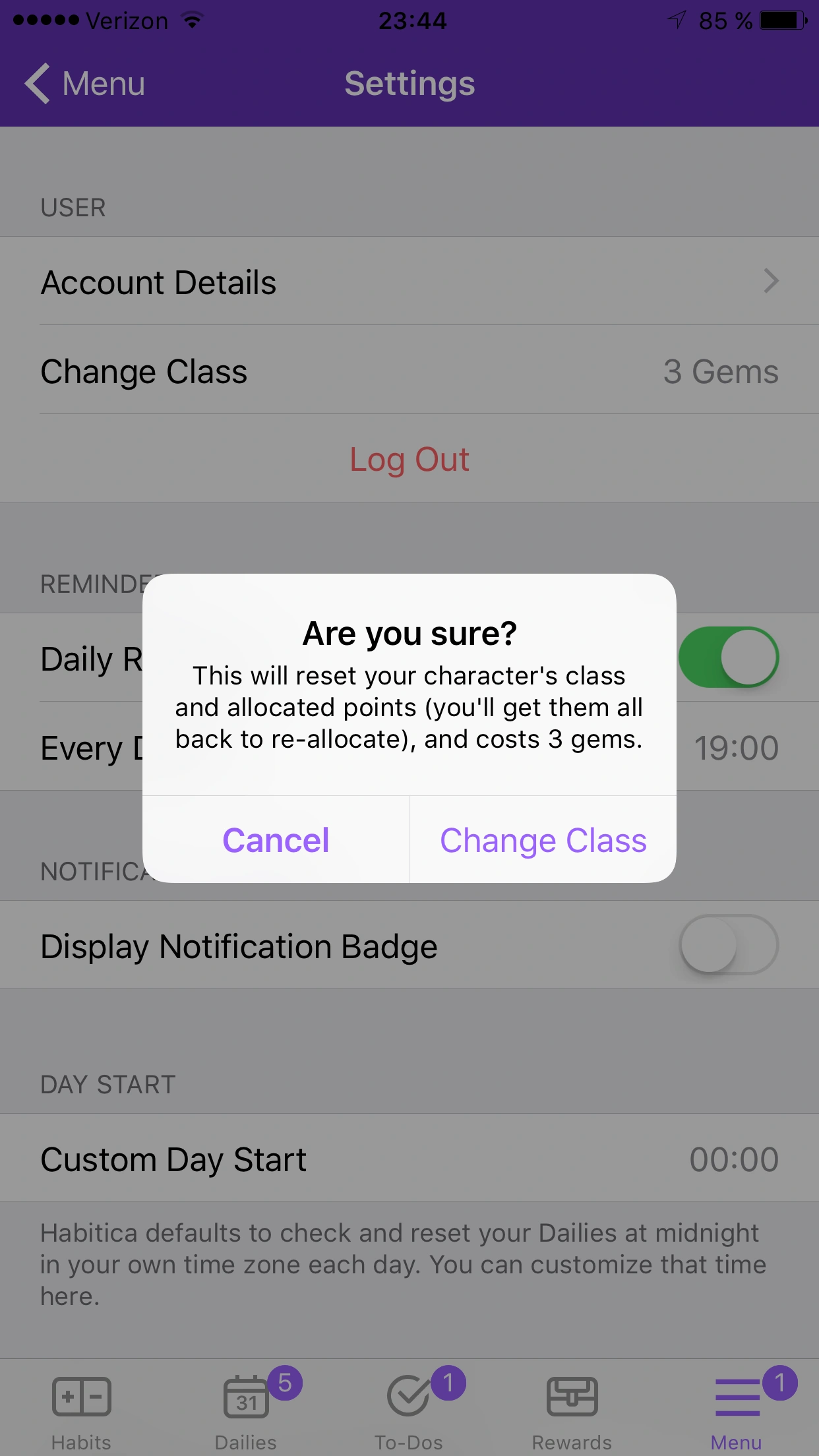Cancel the class change dialog

tap(276, 840)
